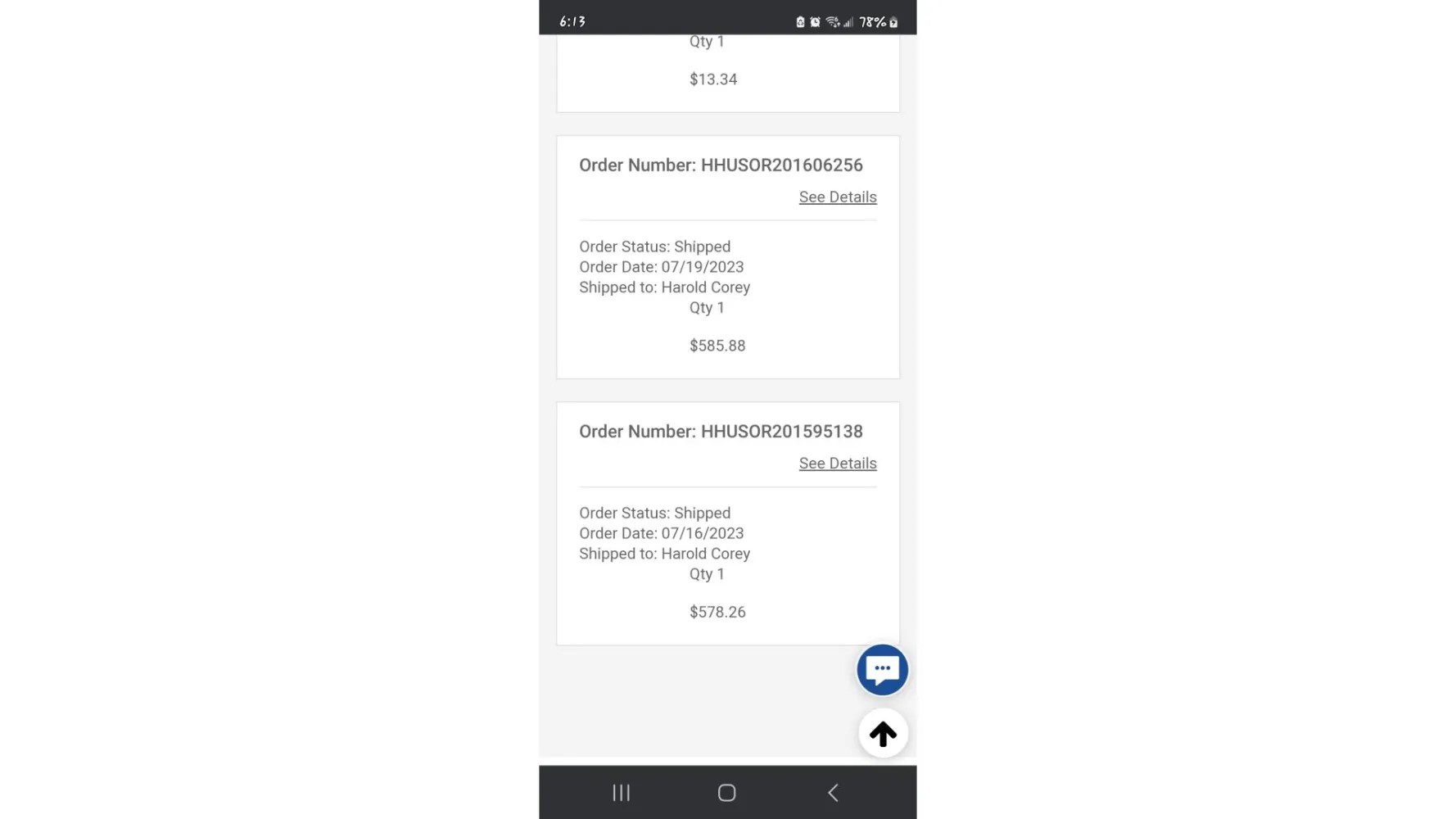Jump back to top with arrow button

(x=883, y=734)
